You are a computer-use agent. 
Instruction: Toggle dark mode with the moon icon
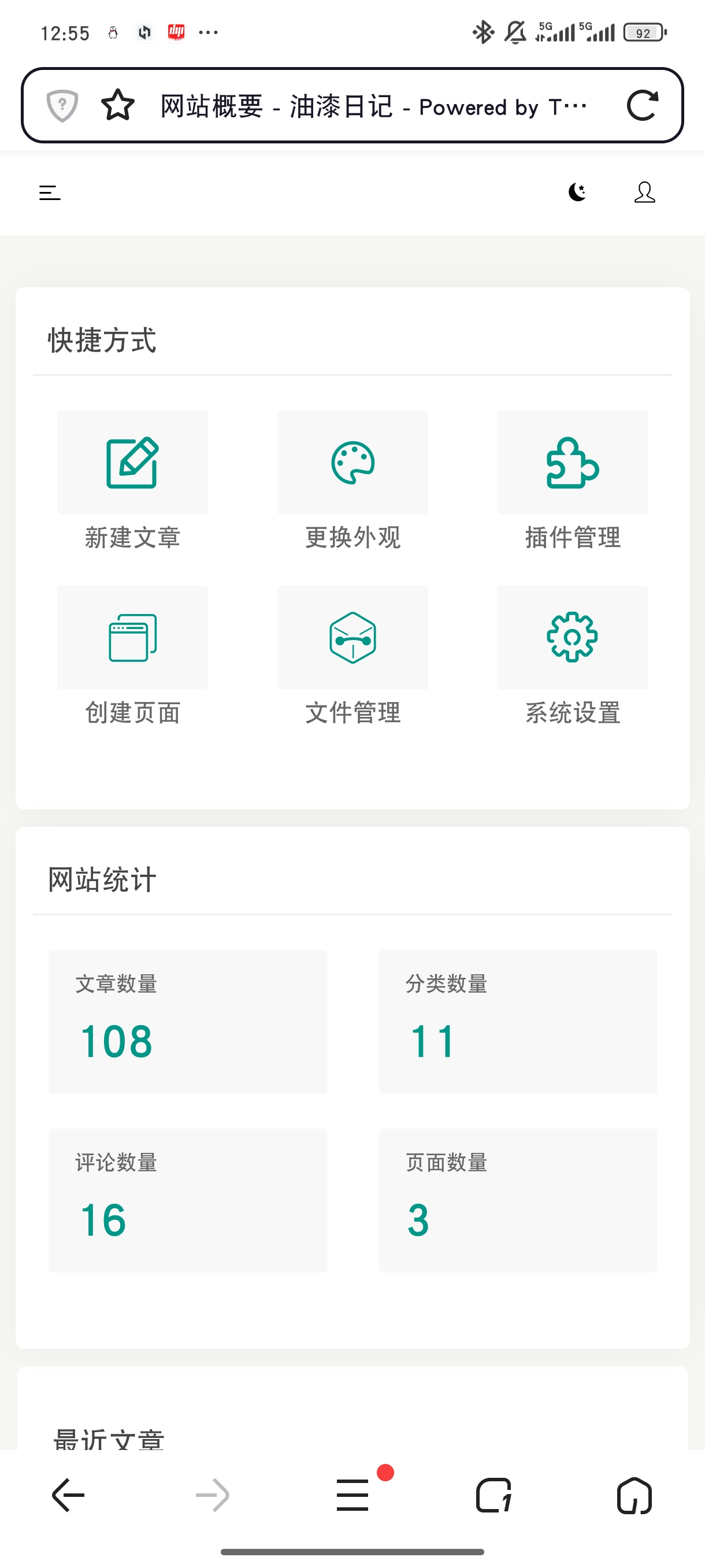576,193
